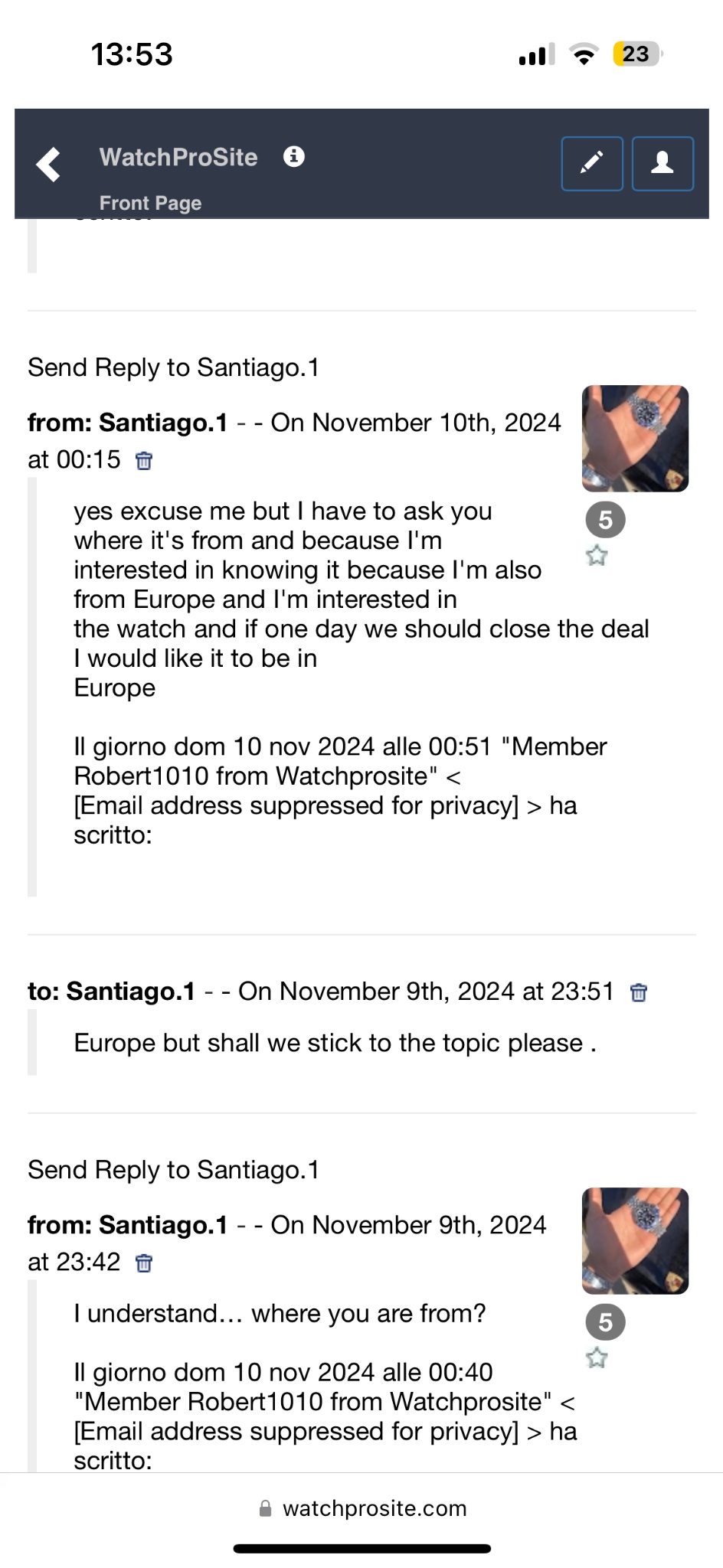Go back using the header arrow
723x1568 pixels.
48,164
